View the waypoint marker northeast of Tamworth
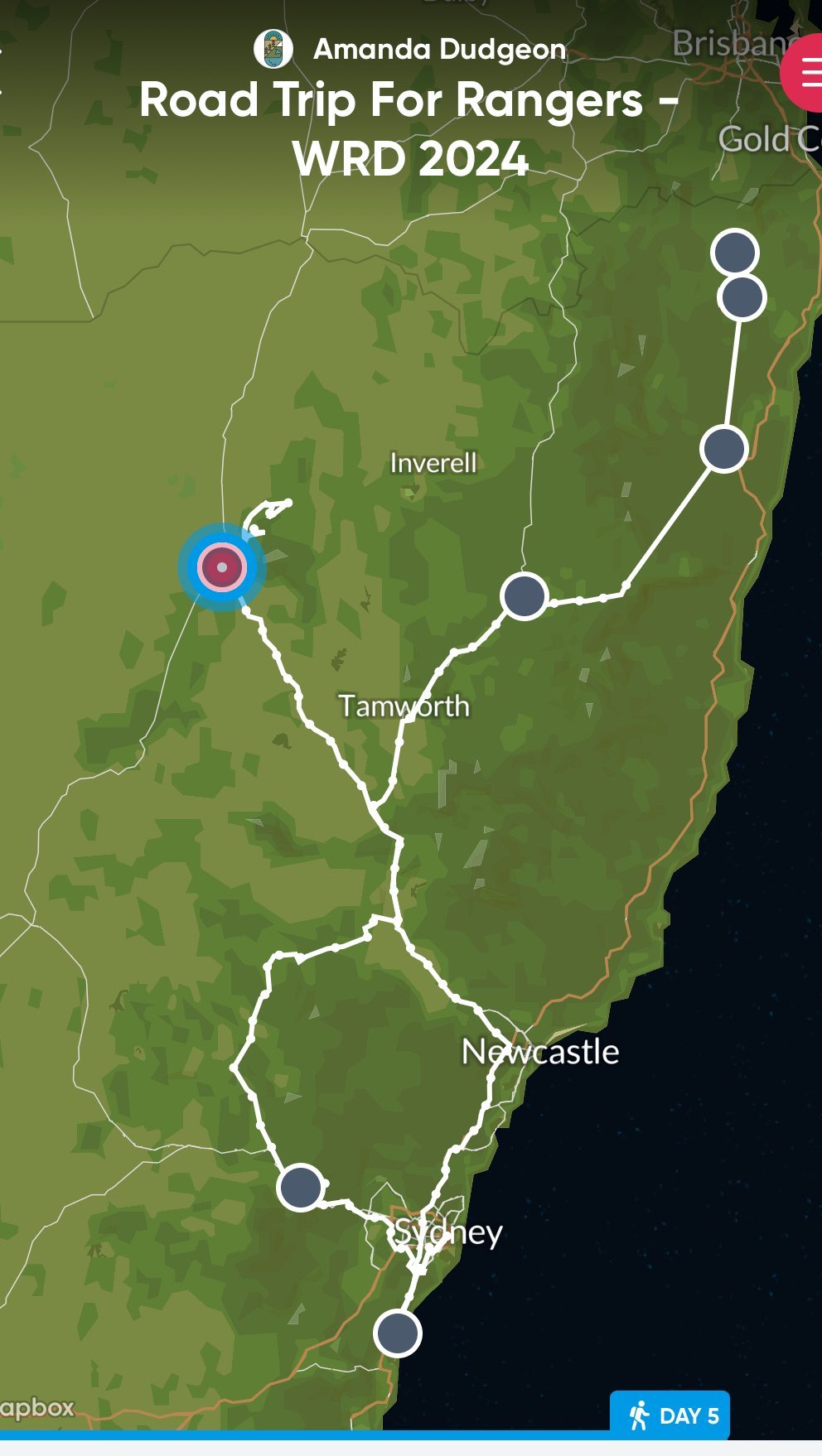The height and width of the screenshot is (1456, 822). click(524, 595)
